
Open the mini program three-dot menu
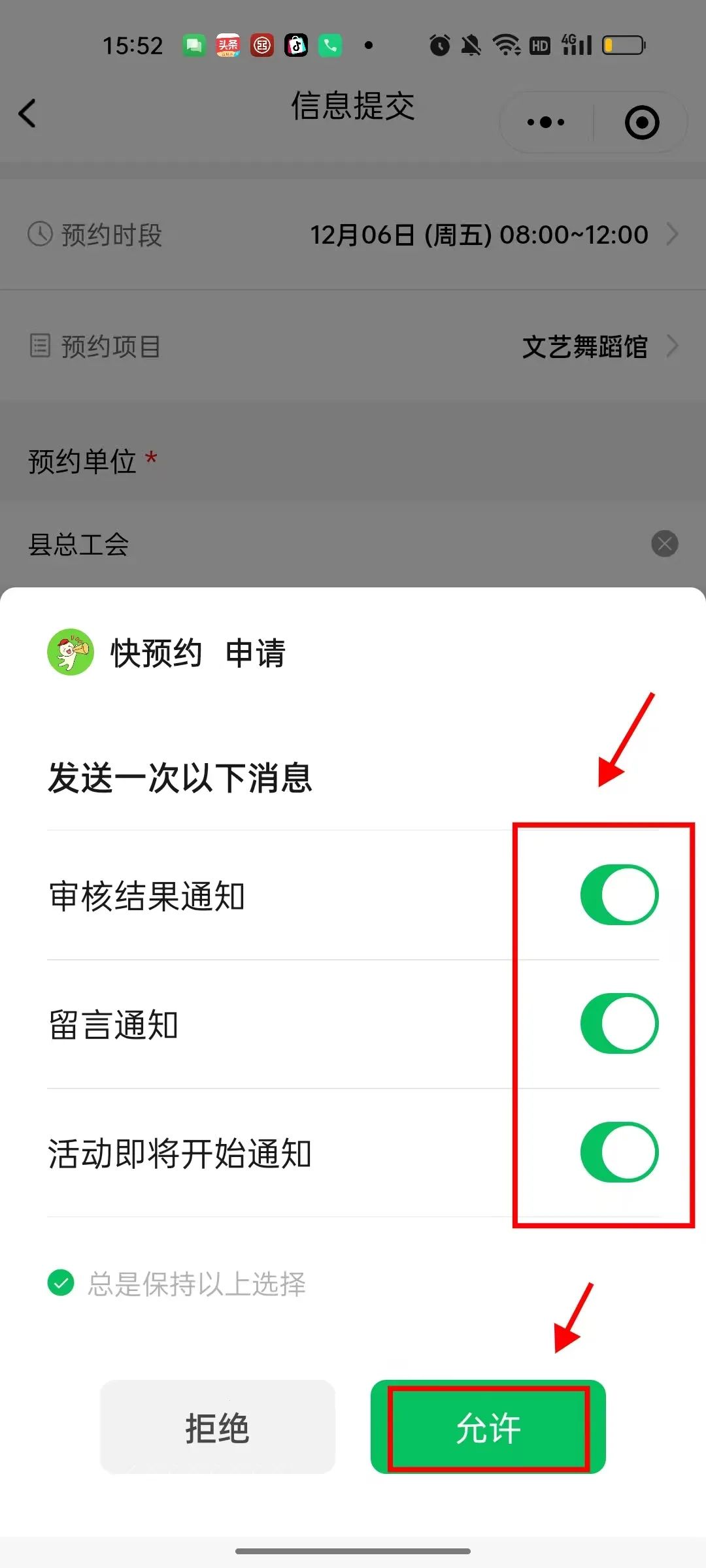546,122
